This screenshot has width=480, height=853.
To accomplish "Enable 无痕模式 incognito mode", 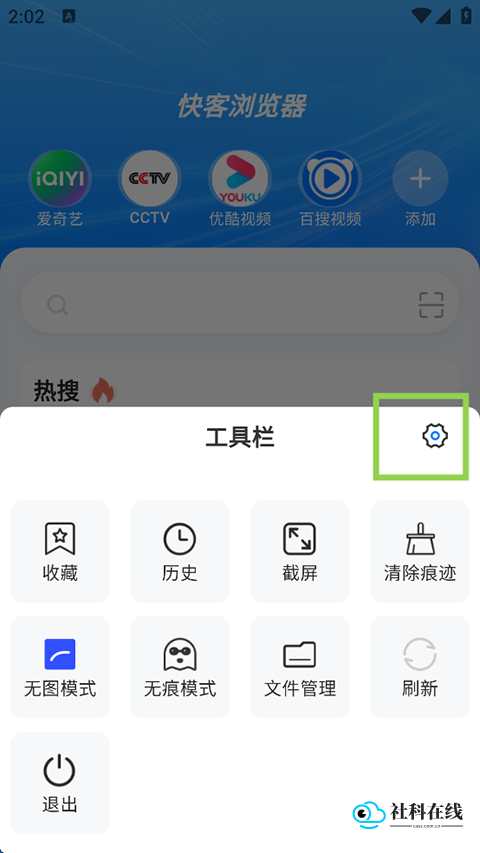I will click(x=180, y=667).
